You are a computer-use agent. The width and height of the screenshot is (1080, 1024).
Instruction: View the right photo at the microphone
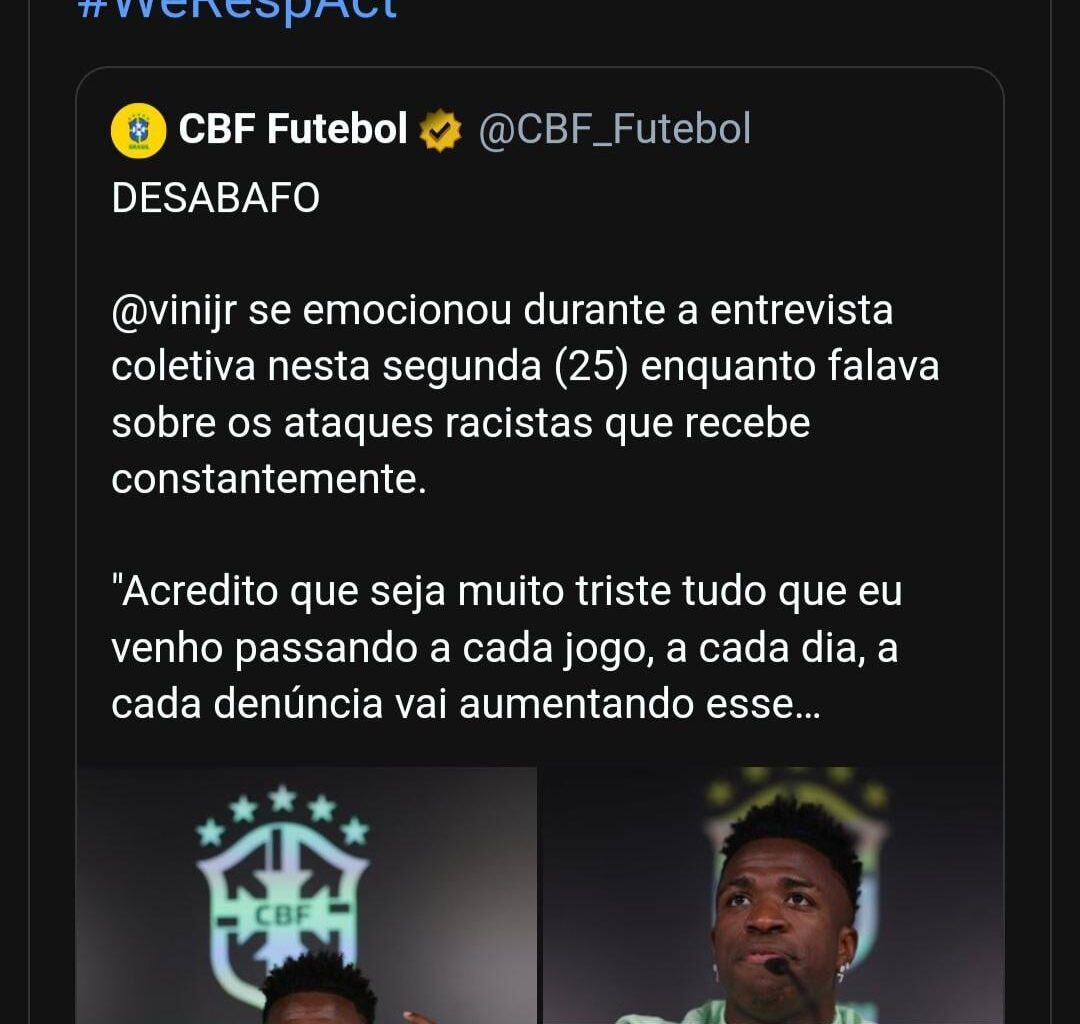(x=773, y=895)
